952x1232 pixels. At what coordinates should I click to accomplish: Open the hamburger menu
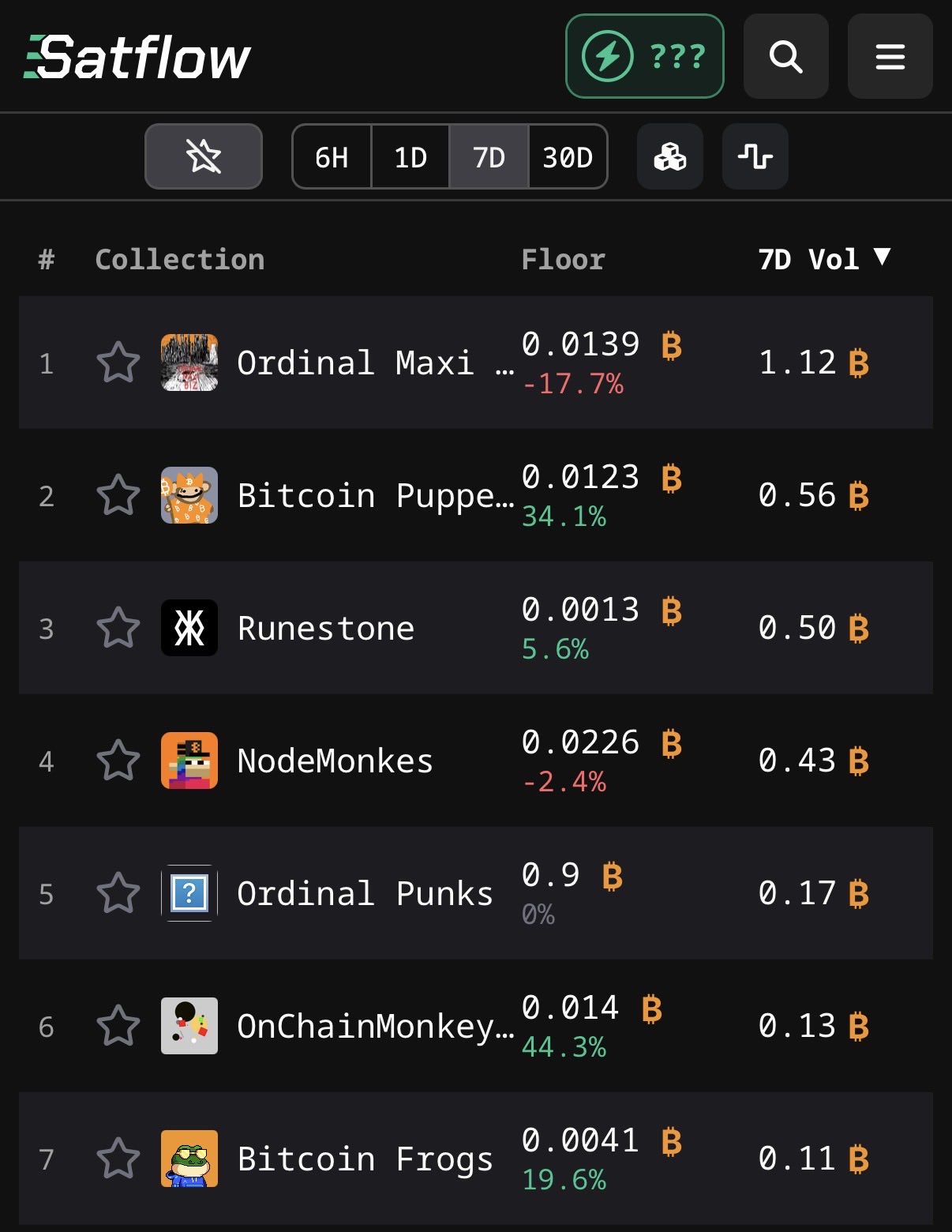tap(890, 57)
